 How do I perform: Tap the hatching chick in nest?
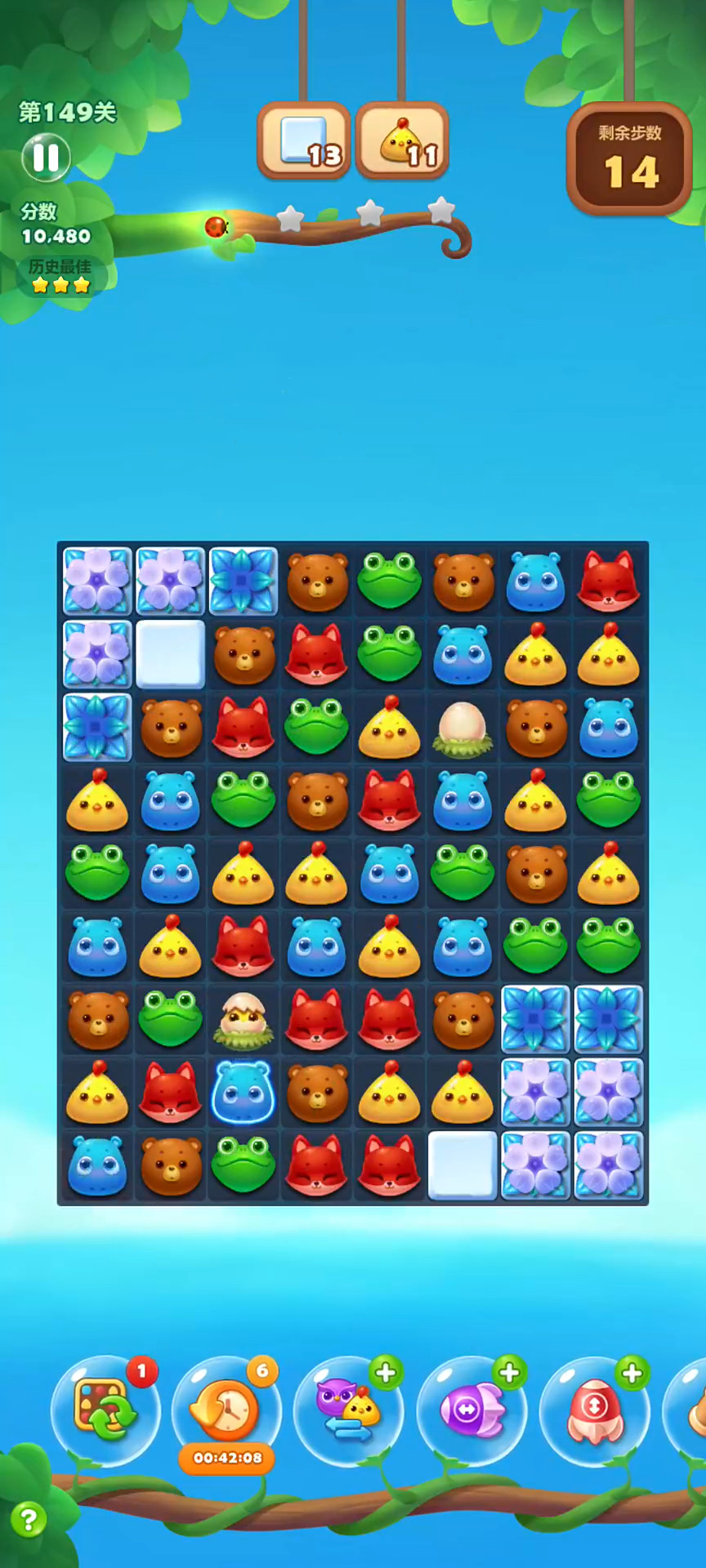pos(244,1019)
